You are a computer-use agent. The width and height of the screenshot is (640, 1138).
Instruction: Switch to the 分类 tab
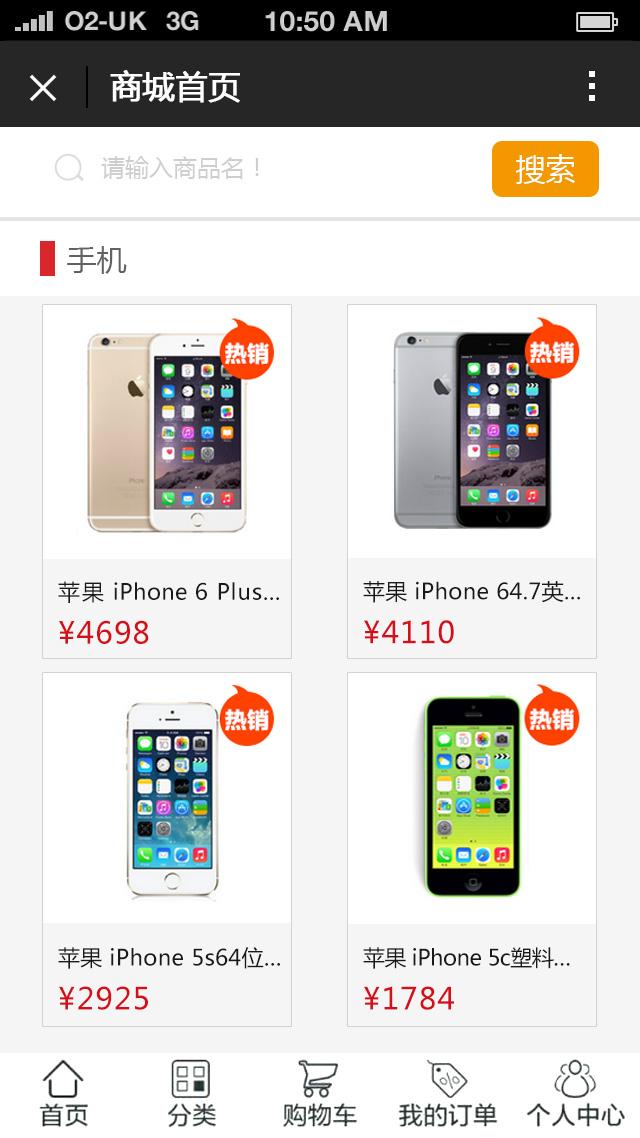tap(191, 1094)
